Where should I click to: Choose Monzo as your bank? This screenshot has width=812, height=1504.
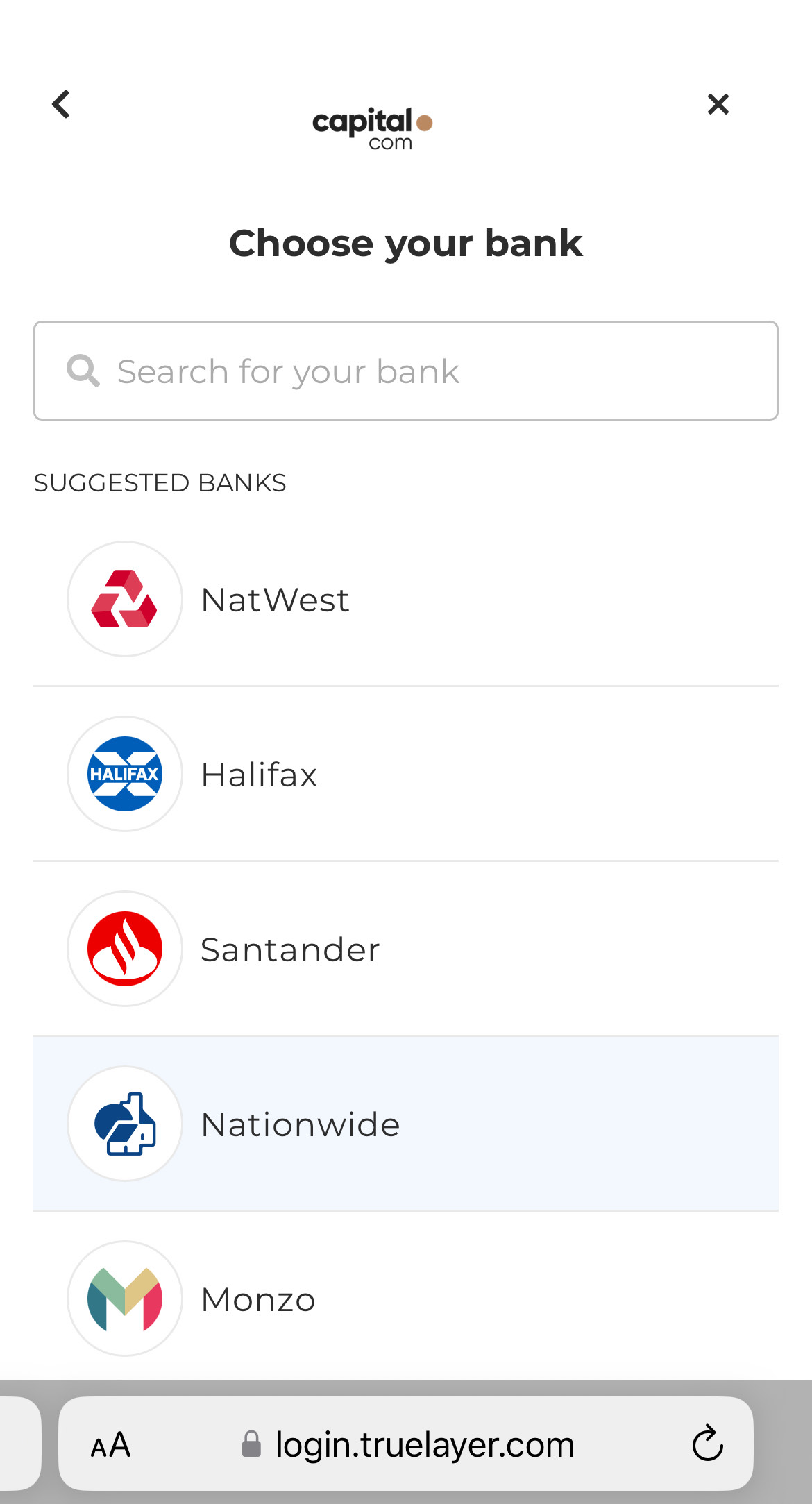point(406,1299)
